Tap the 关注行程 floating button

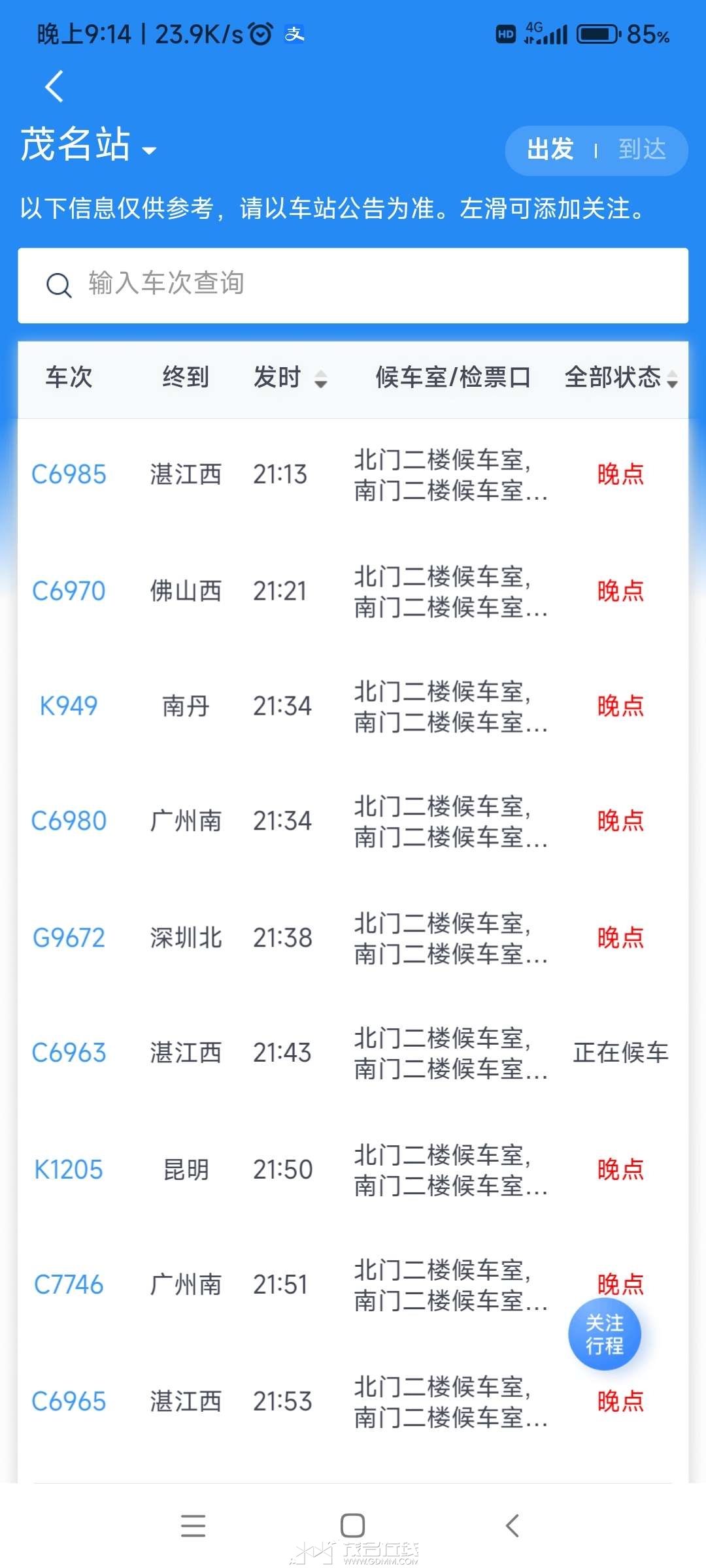click(605, 1334)
